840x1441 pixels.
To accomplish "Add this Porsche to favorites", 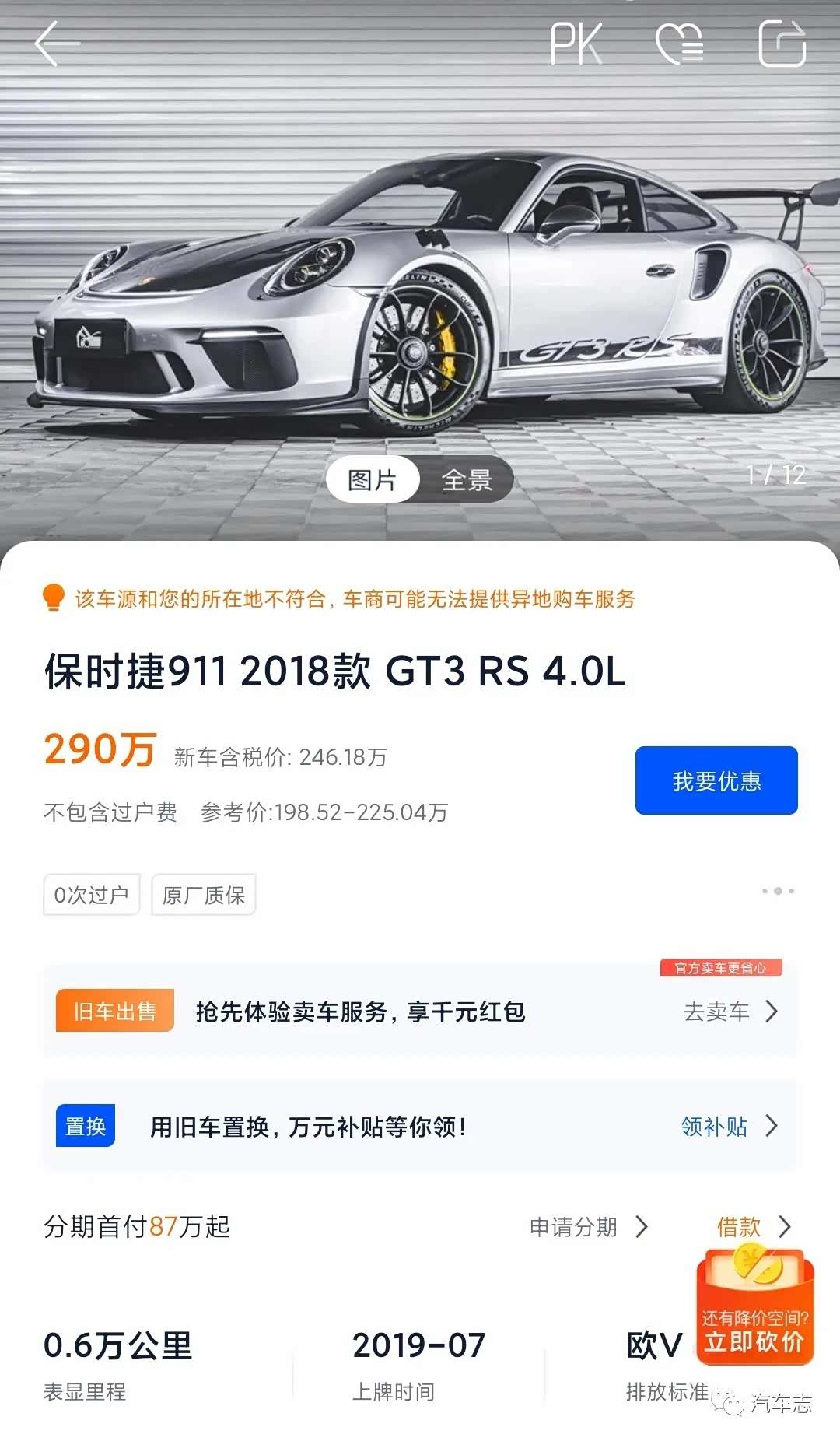I will click(679, 44).
